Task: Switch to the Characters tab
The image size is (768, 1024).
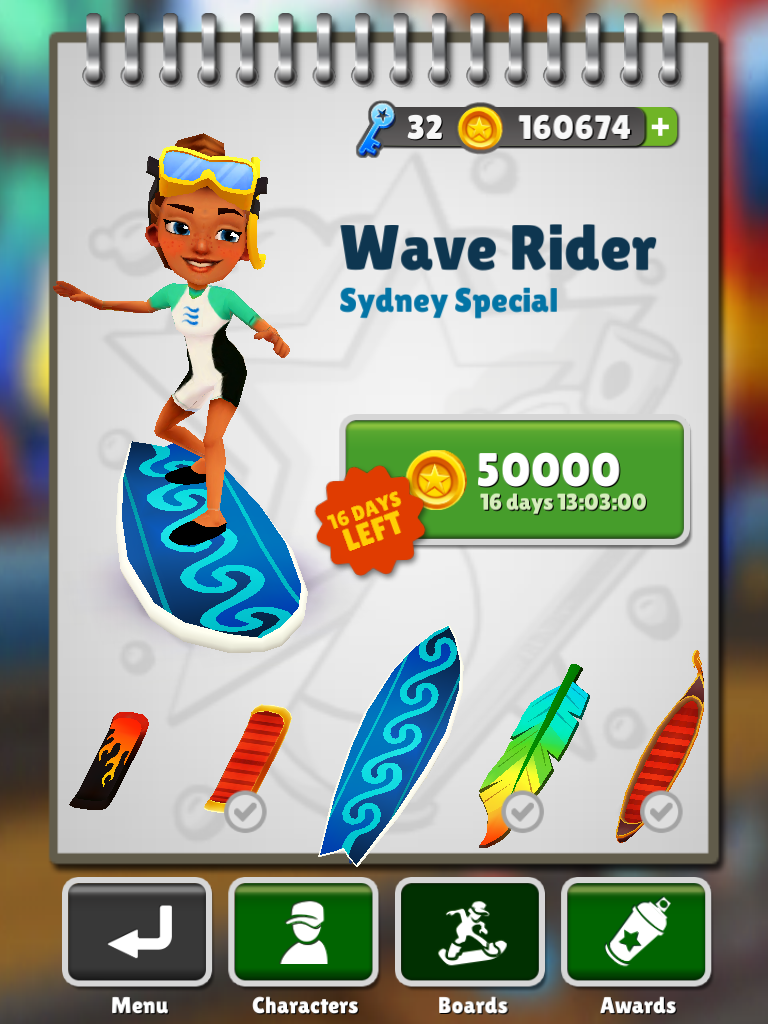Action: (304, 933)
